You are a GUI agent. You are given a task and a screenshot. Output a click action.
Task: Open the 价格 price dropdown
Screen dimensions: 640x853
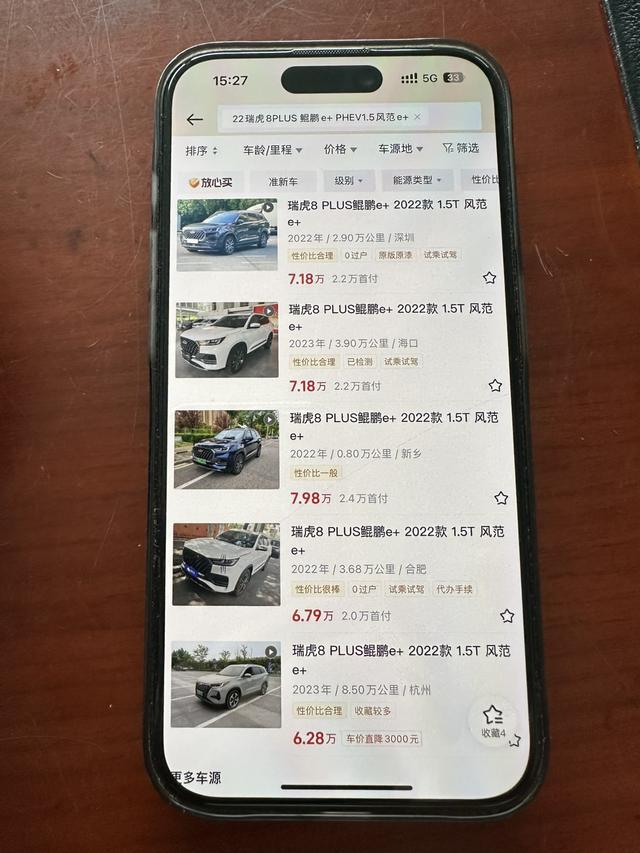[340, 149]
